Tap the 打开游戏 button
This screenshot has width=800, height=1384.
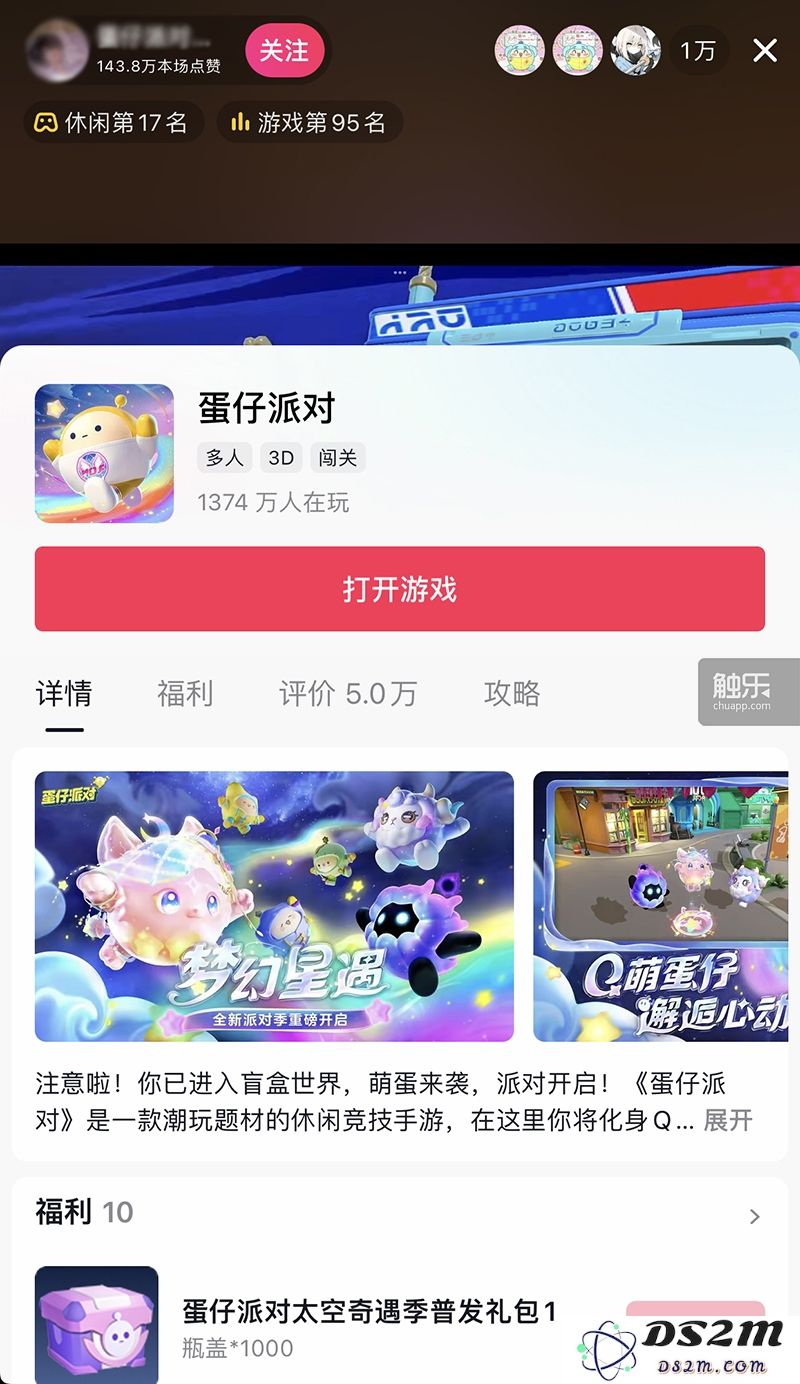400,589
